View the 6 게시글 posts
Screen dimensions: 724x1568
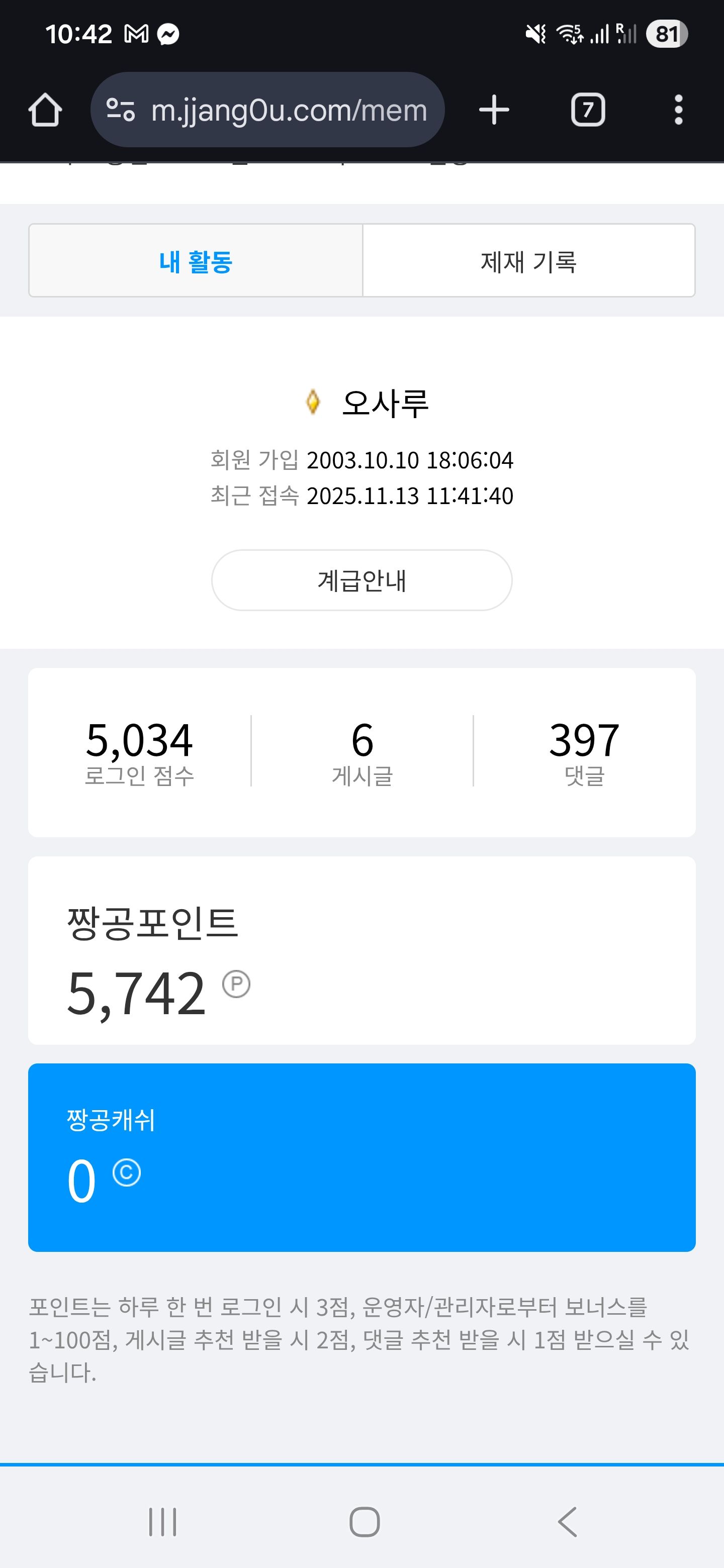(x=363, y=752)
